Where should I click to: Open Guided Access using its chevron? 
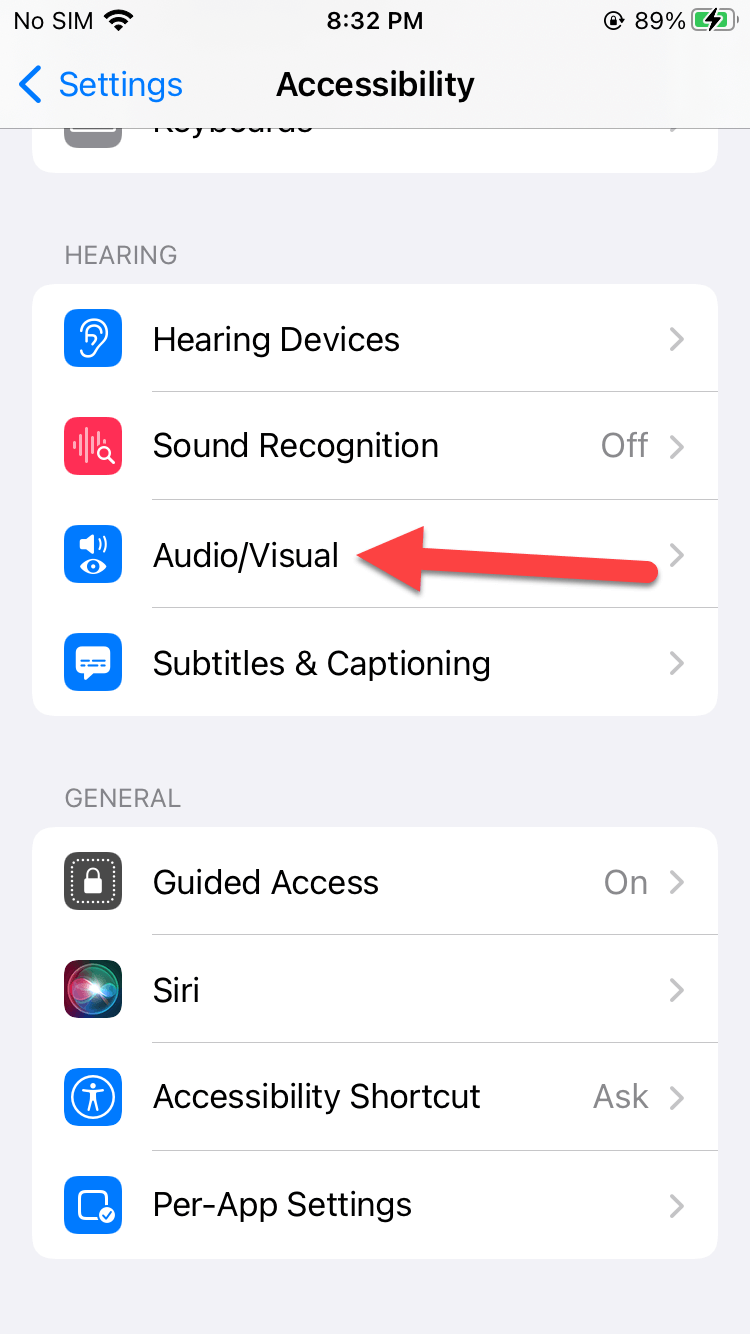(676, 881)
